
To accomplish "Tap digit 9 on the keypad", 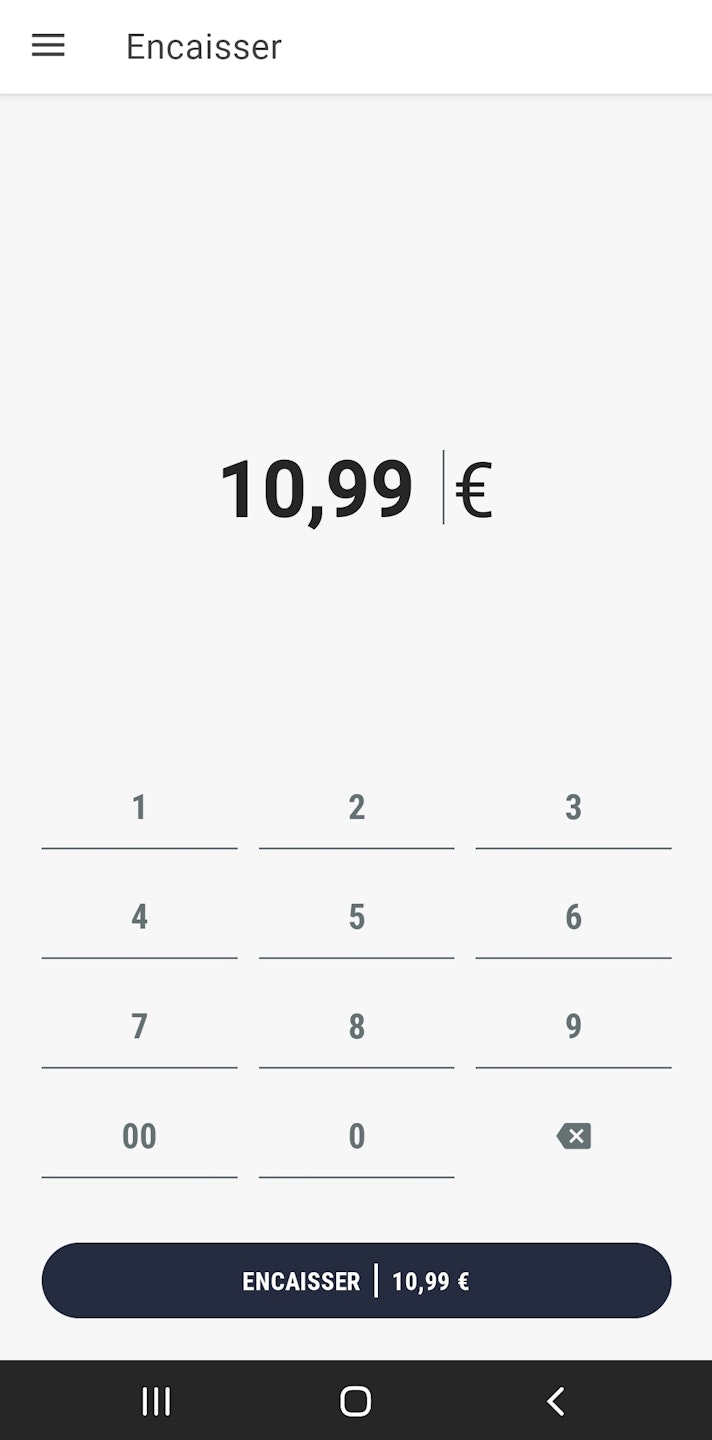I will [573, 1027].
